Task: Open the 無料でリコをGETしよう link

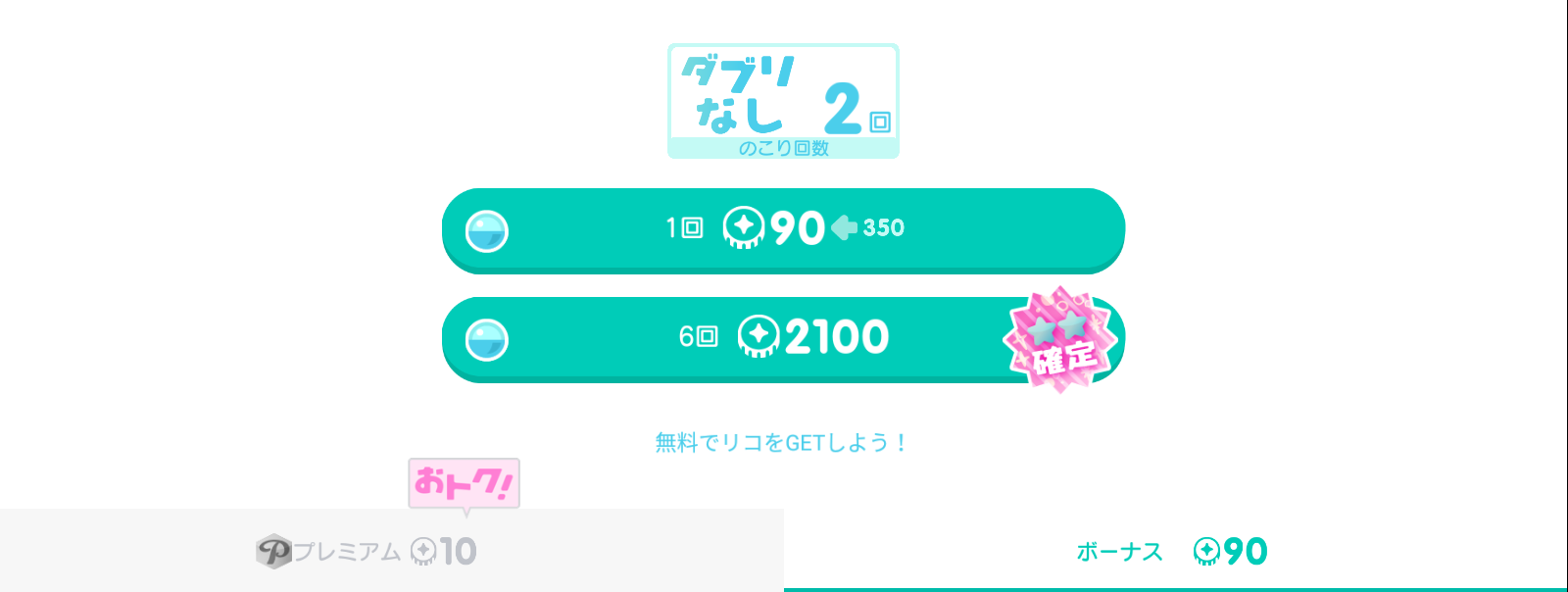Action: [782, 443]
